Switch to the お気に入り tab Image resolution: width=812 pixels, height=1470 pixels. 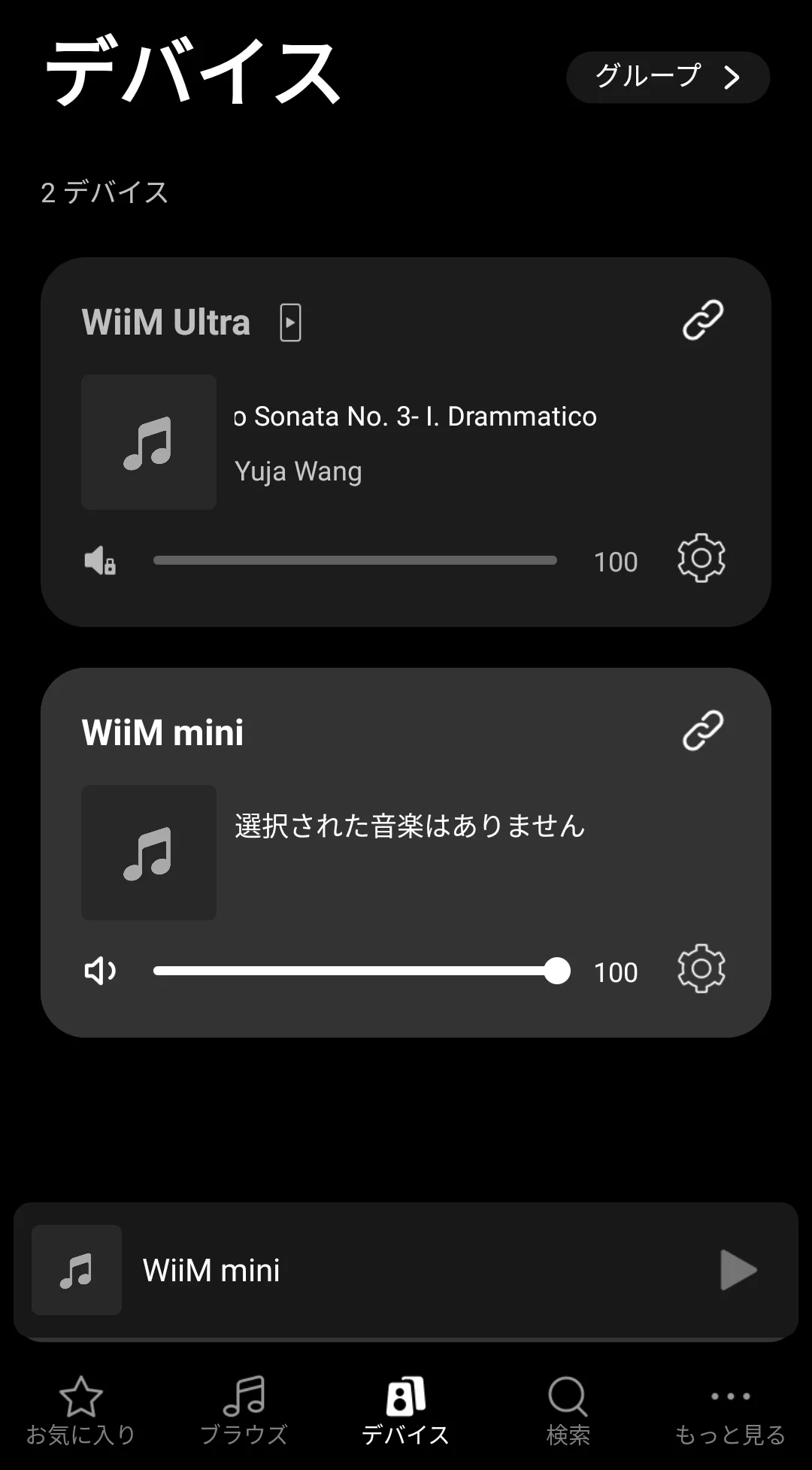tap(80, 1411)
